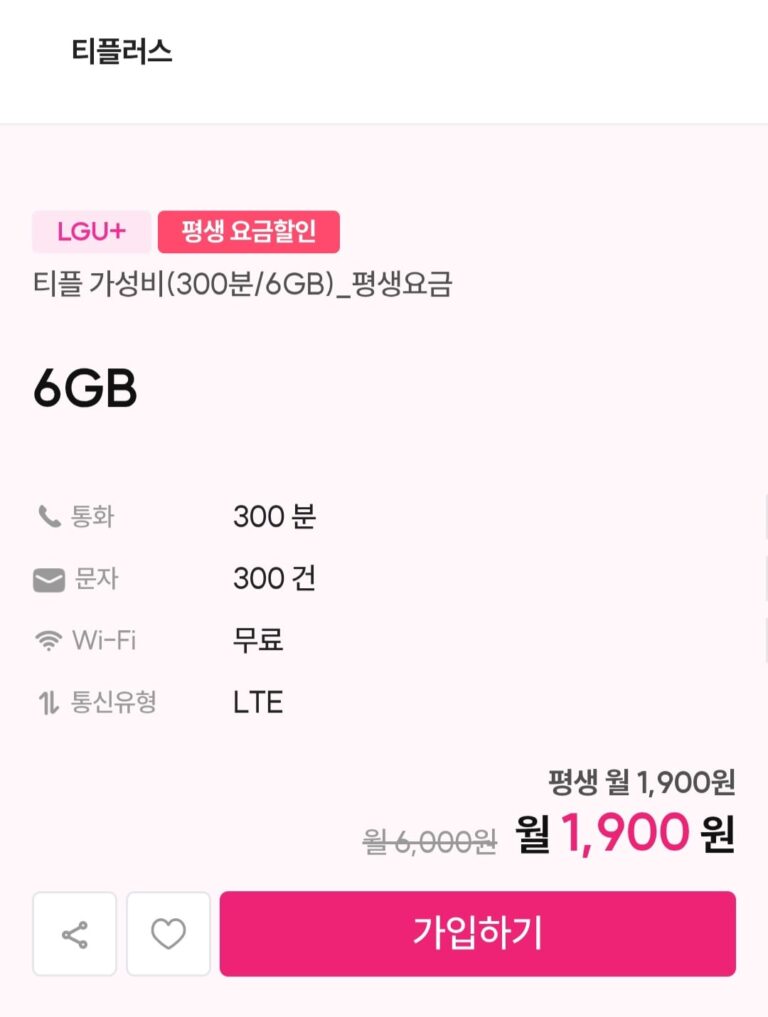Add plan to favorites with heart
This screenshot has height=1017, width=768.
(x=168, y=934)
